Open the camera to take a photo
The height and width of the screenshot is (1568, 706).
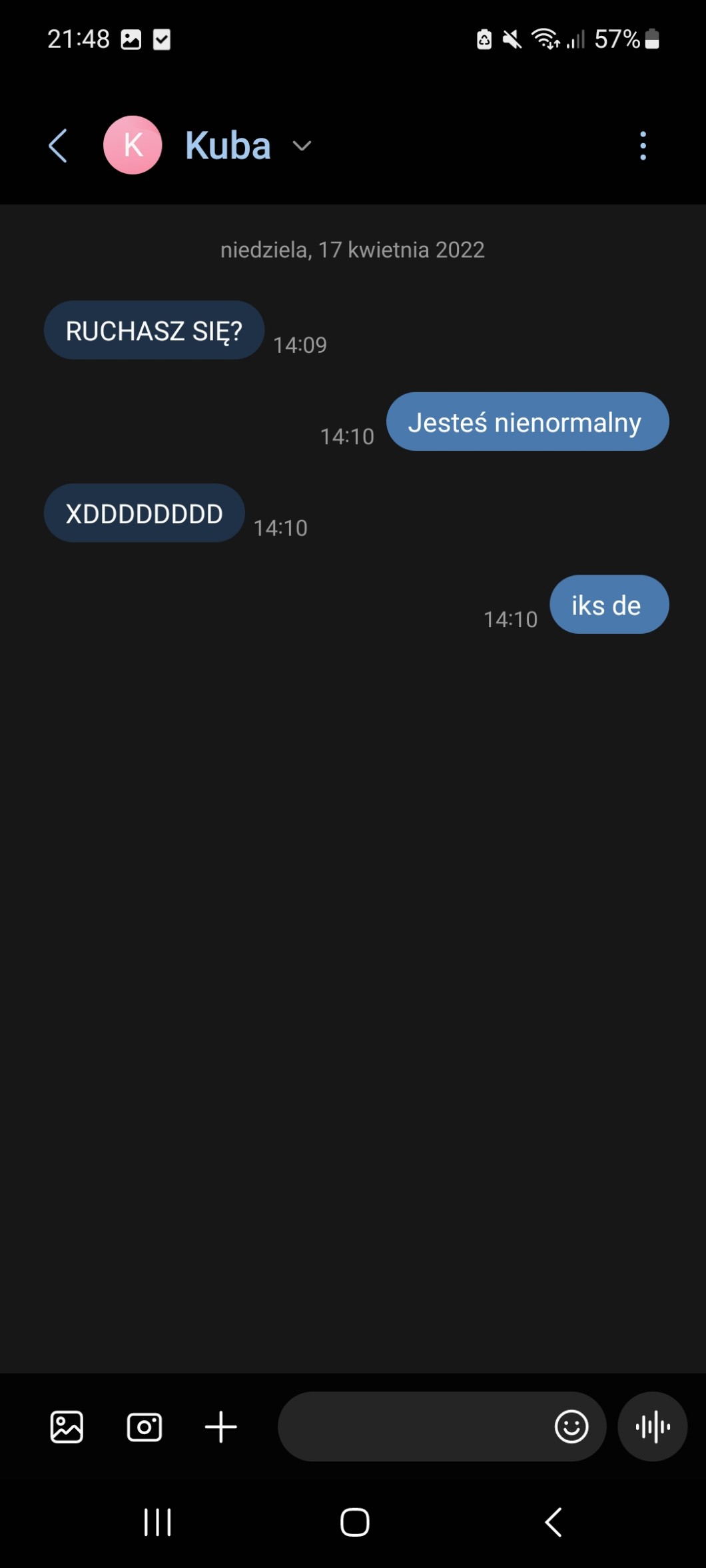coord(144,1427)
